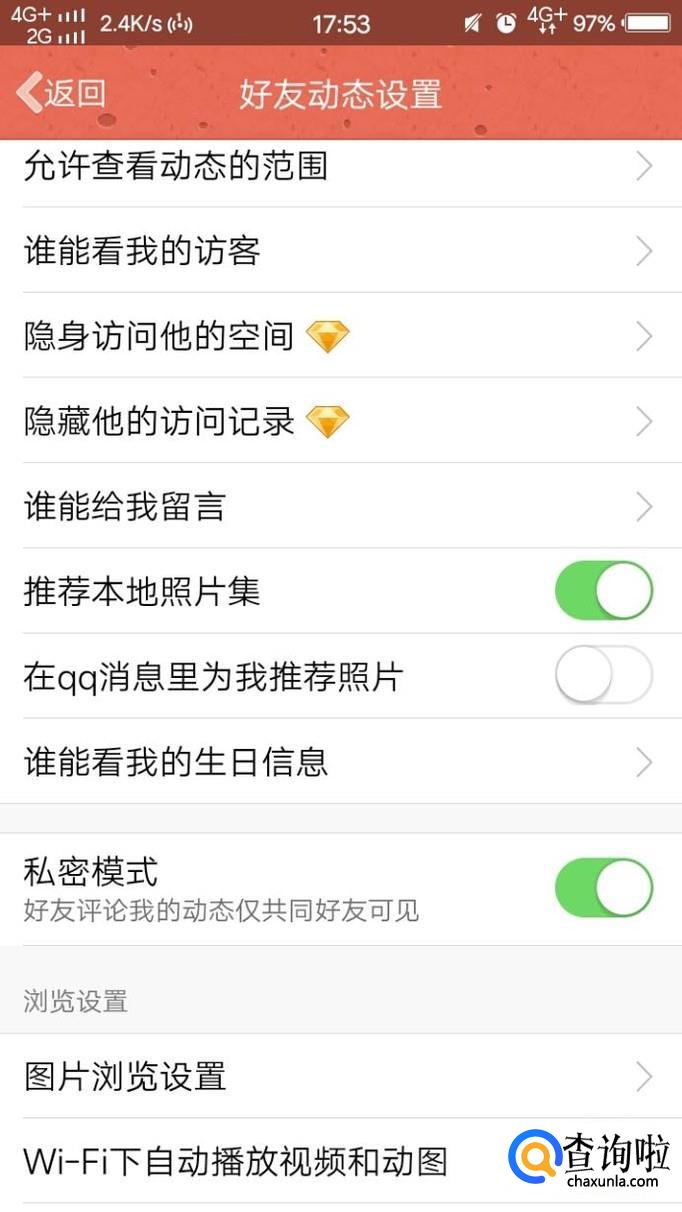Open 图片浏览设置 row

340,1076
